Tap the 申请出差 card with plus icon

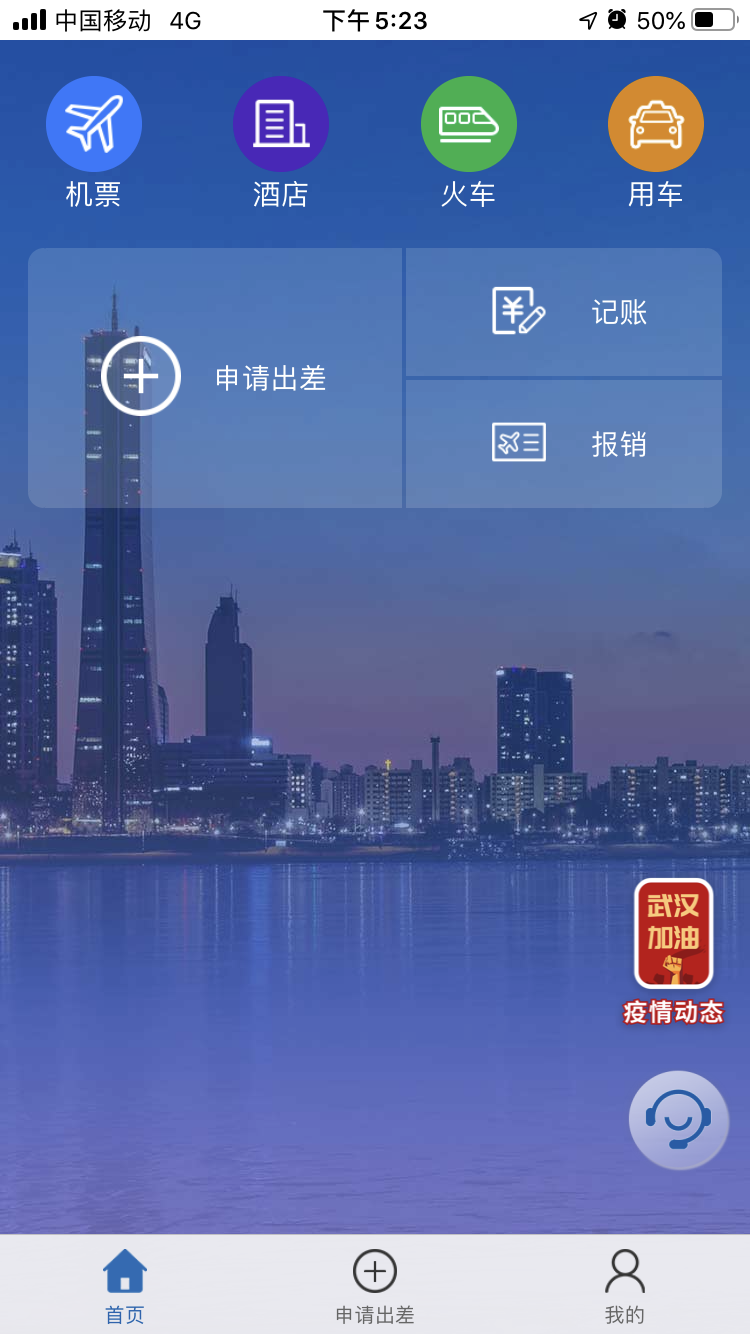[215, 378]
